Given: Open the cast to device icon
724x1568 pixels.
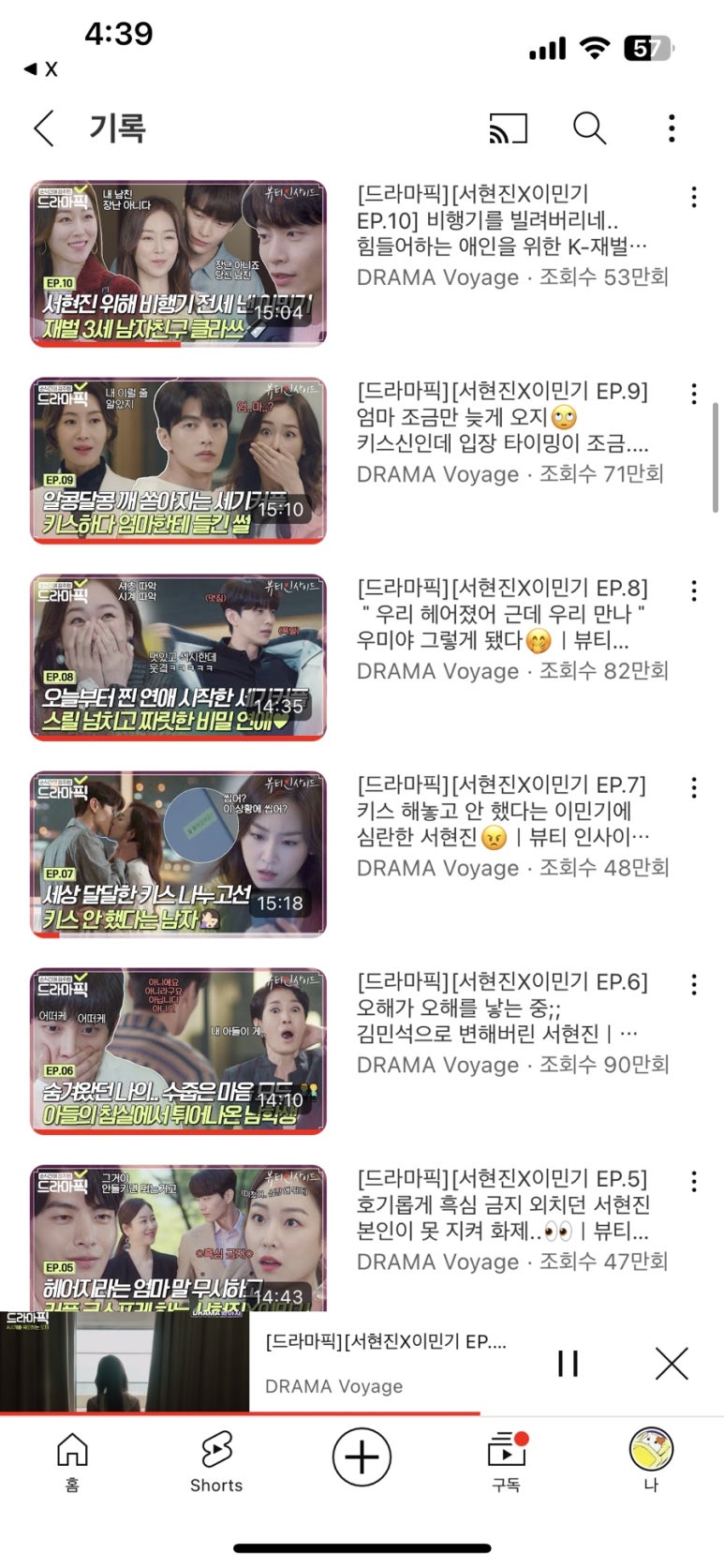Looking at the screenshot, I should click(508, 128).
